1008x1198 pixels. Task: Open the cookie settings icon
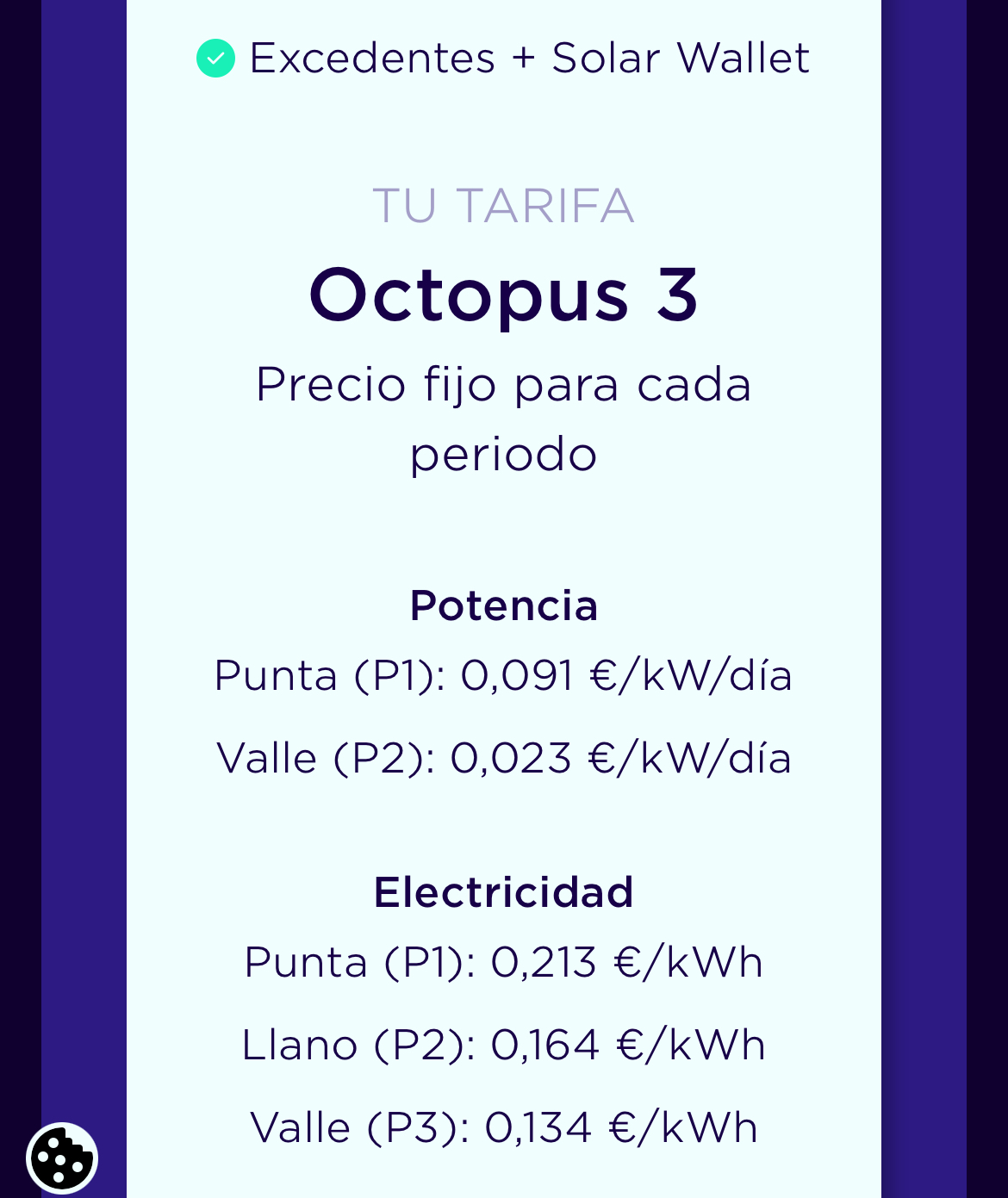[x=62, y=1158]
